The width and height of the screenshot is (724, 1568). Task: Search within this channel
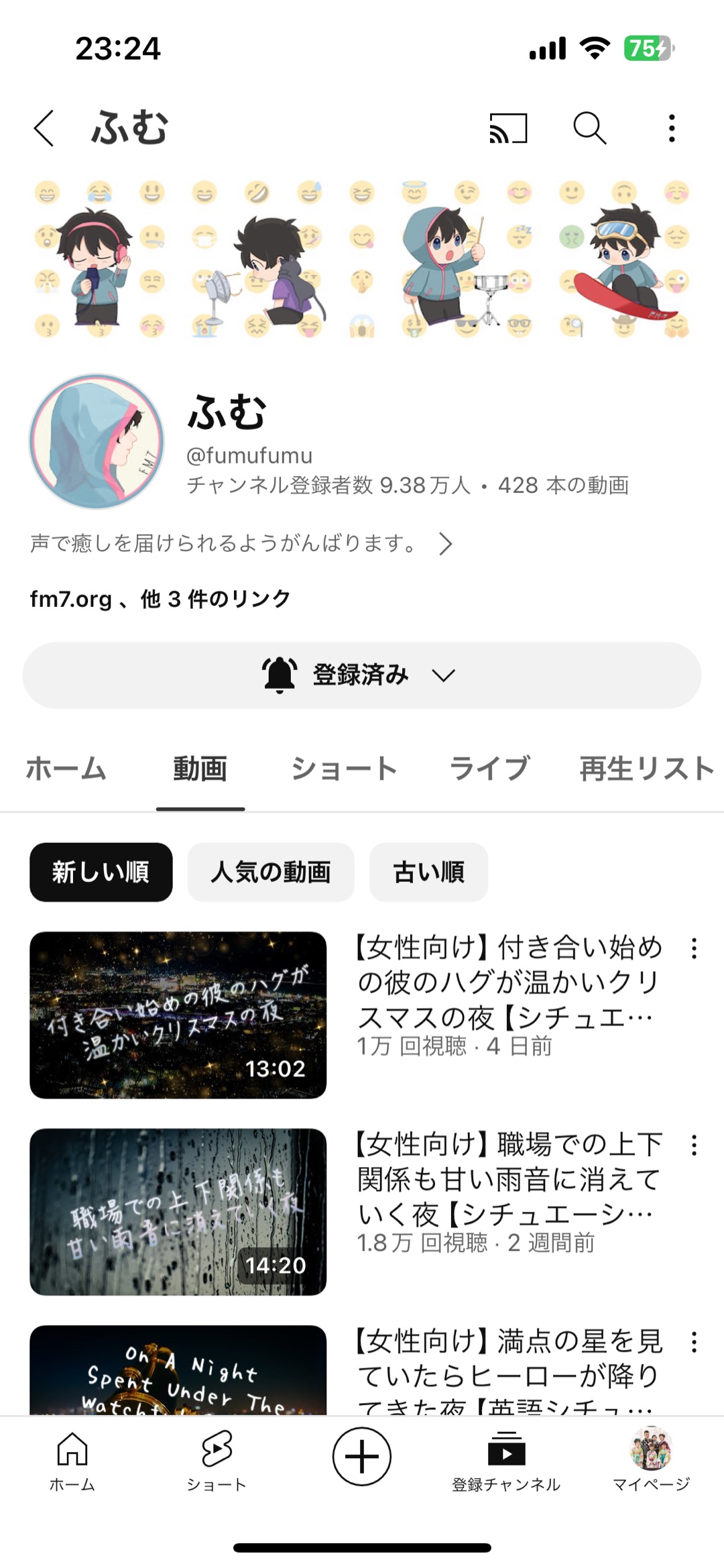point(589,128)
